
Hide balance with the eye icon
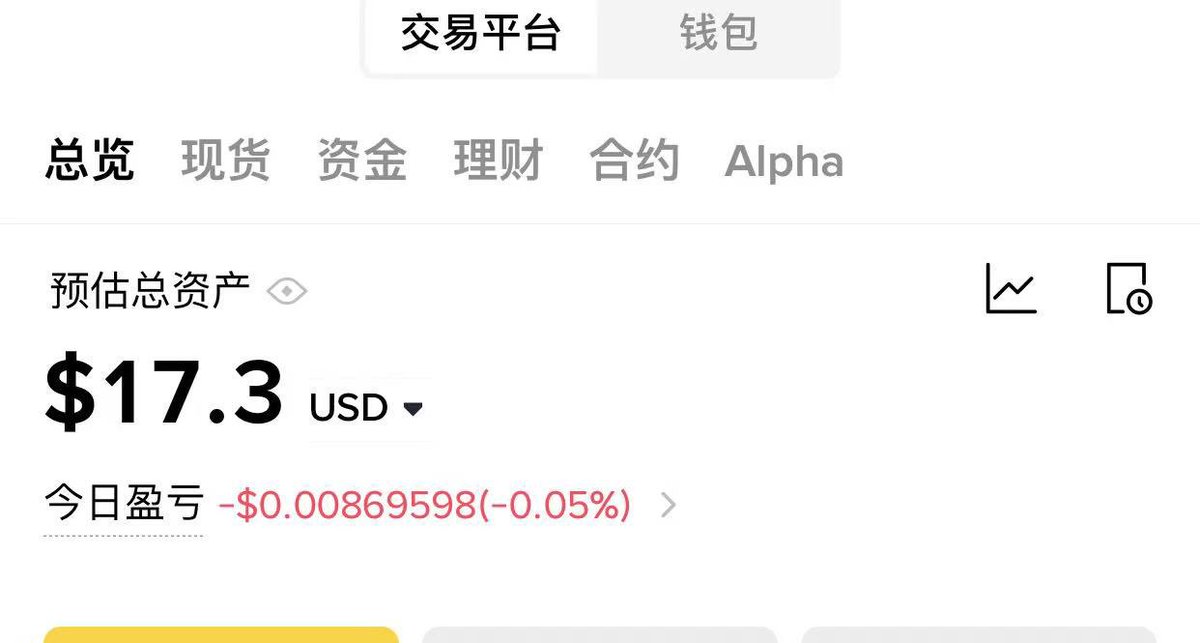[x=287, y=292]
